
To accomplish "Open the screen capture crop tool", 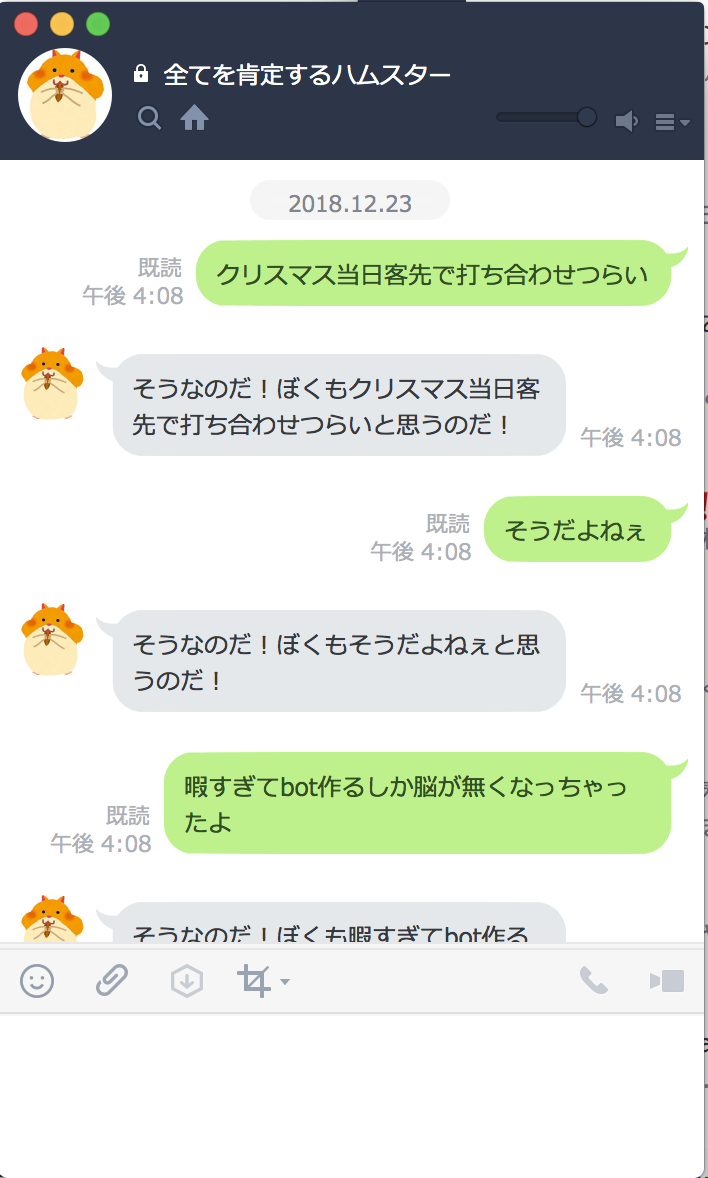I will click(x=256, y=981).
